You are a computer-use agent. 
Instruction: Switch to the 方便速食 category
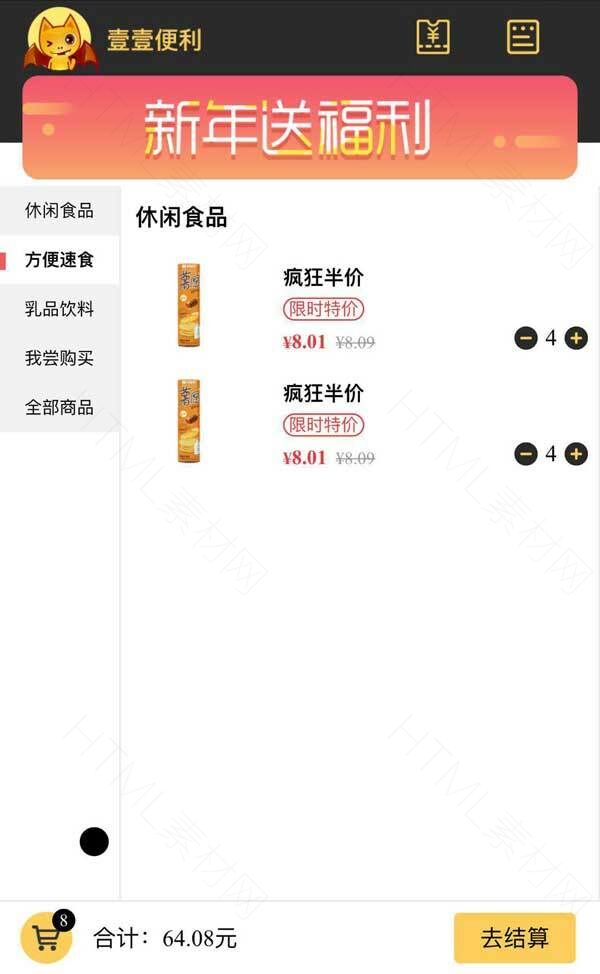click(x=60, y=260)
